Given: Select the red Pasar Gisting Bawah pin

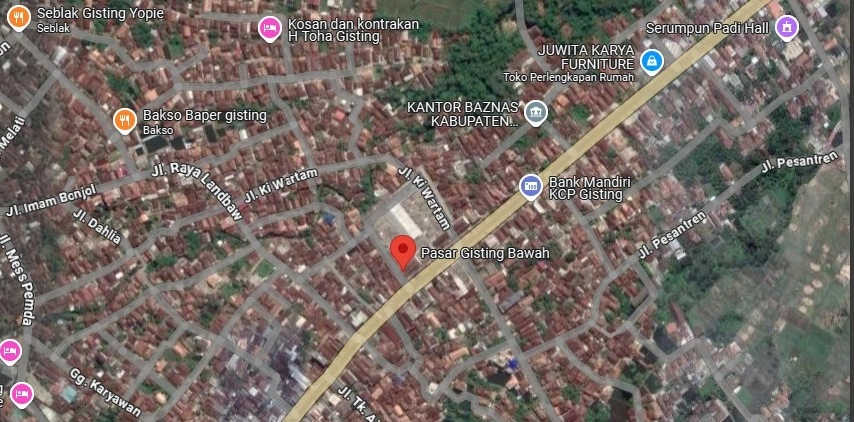Looking at the screenshot, I should click(402, 252).
